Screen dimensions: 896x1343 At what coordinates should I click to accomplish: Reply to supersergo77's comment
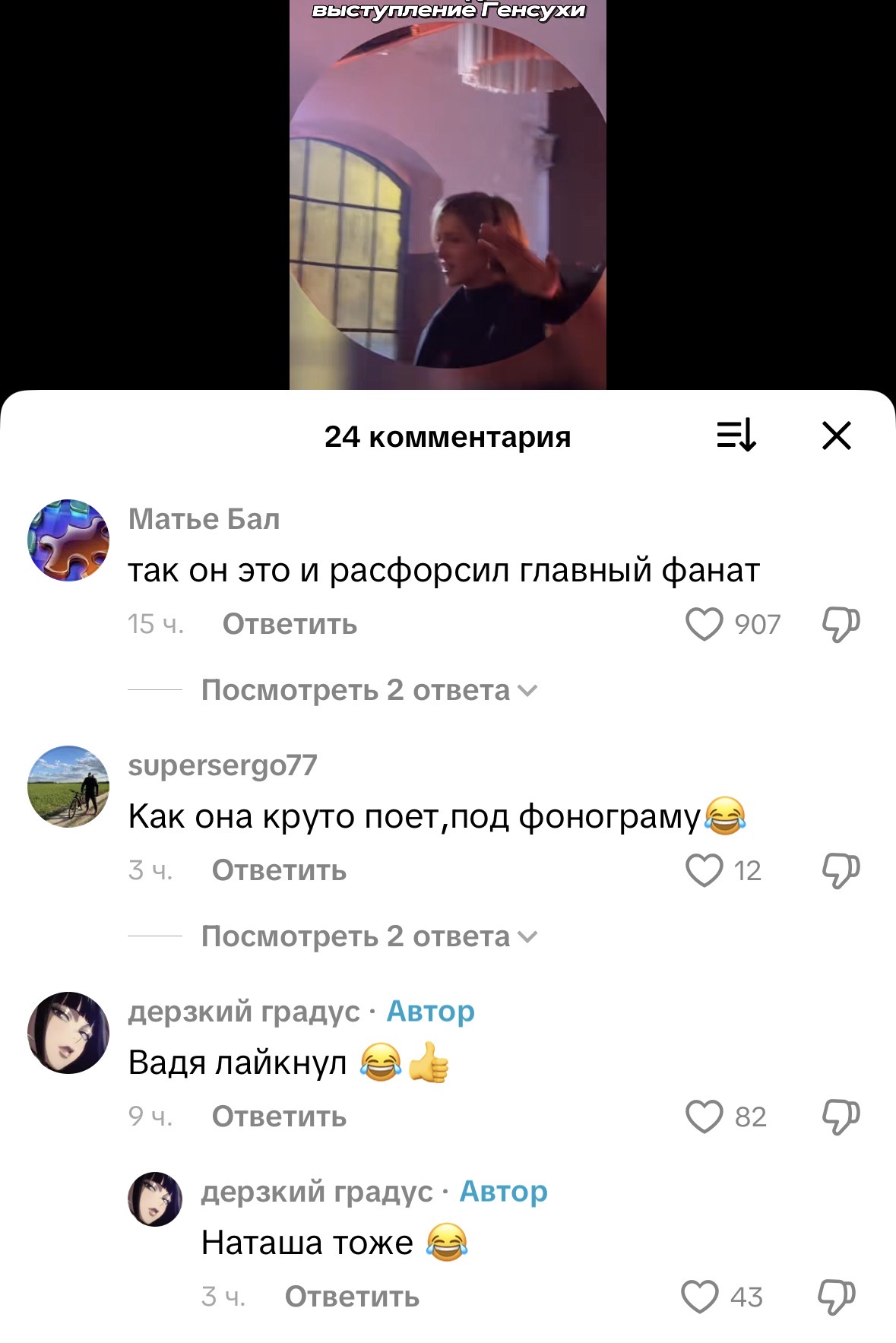click(279, 870)
